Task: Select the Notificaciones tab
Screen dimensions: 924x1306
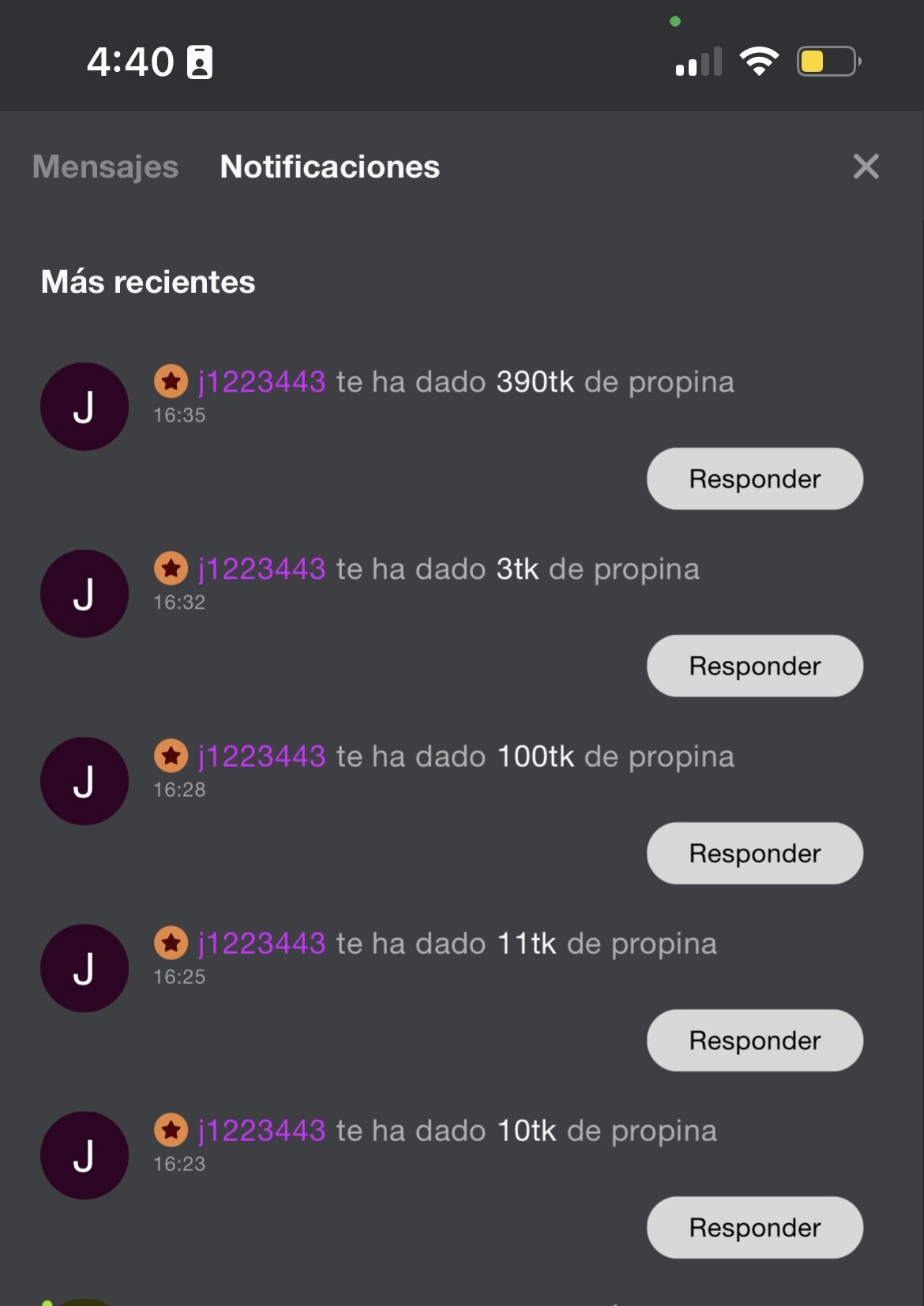Action: 329,167
